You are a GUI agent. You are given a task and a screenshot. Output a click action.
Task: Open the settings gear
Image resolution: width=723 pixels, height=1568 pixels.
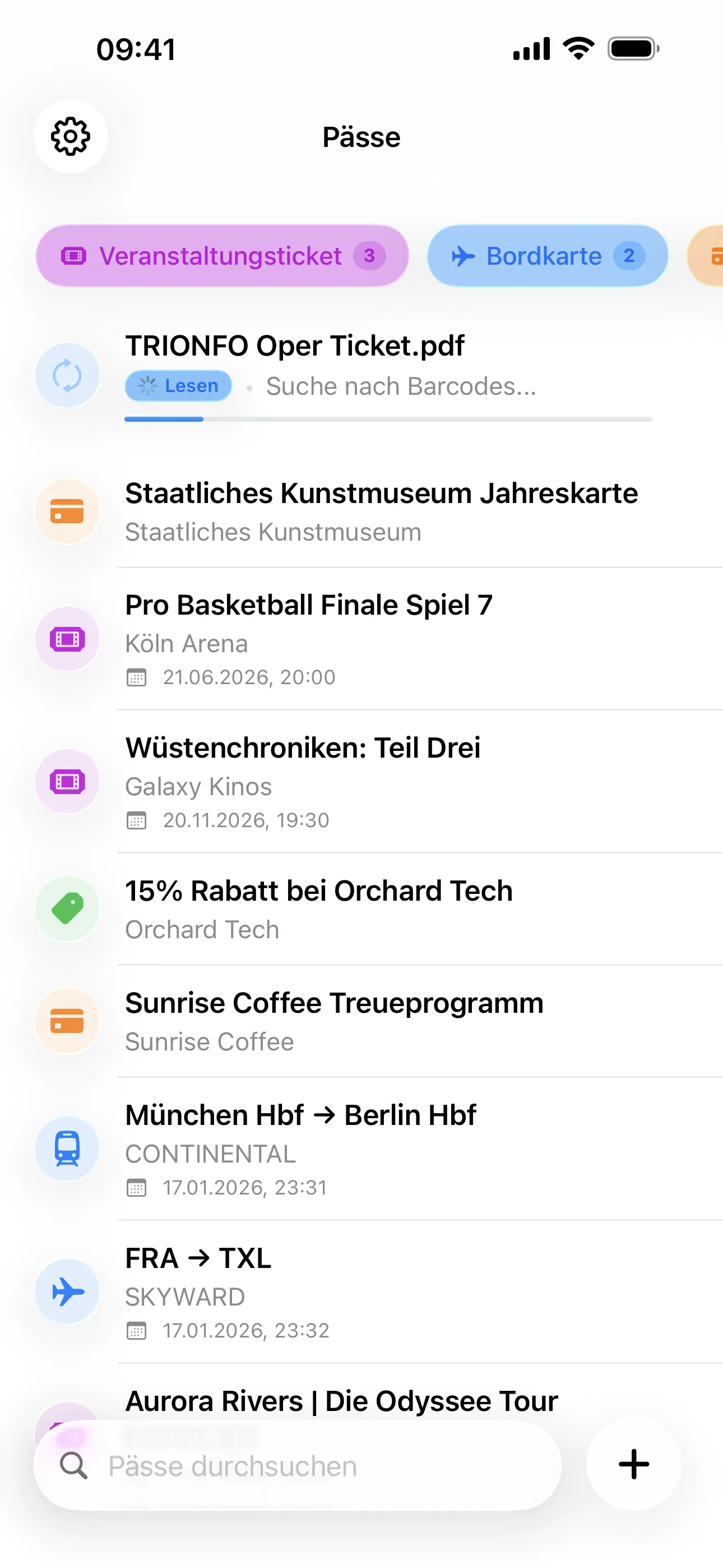click(x=71, y=137)
